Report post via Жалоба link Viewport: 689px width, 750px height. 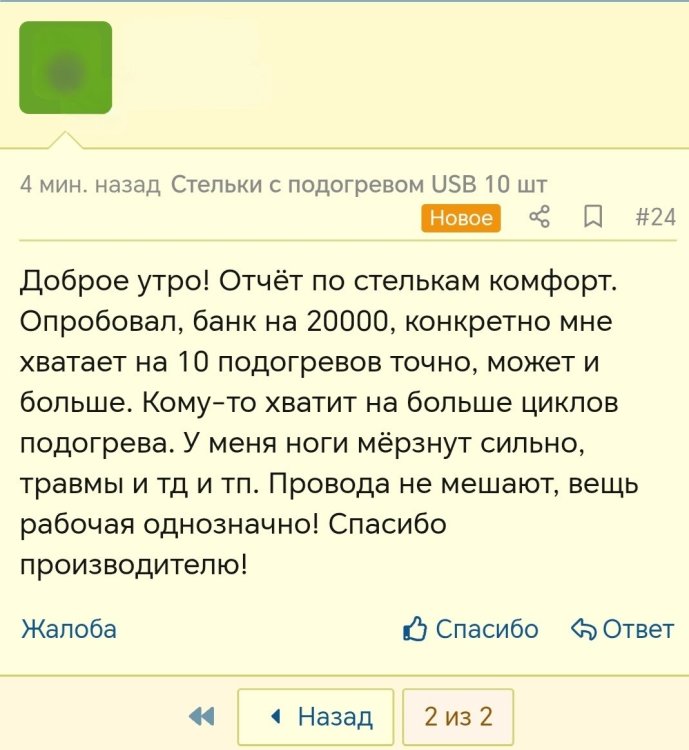69,629
